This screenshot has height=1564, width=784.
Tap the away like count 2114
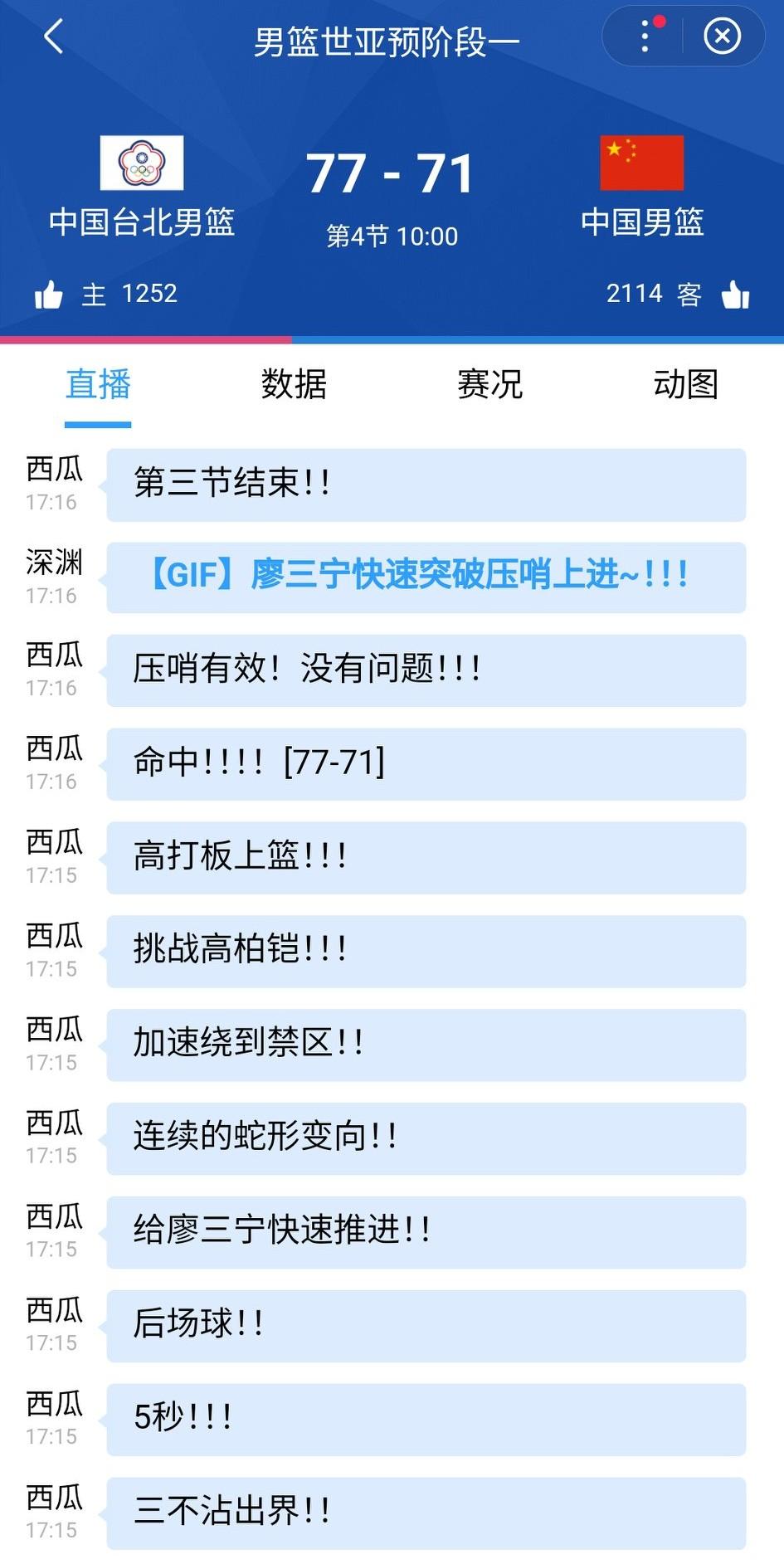(x=634, y=293)
